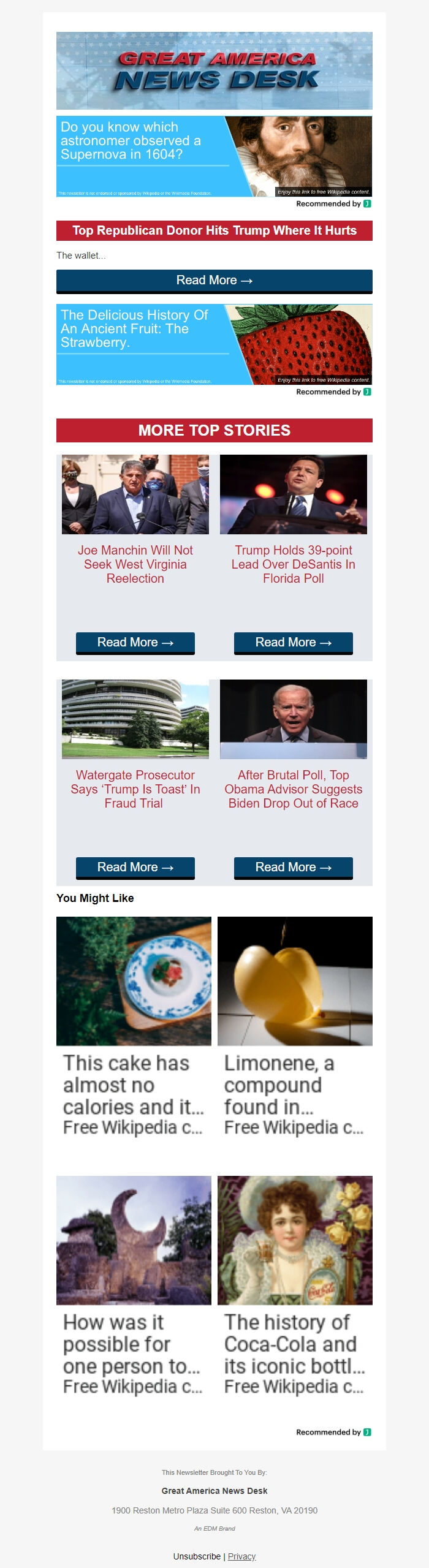The width and height of the screenshot is (429, 1568).
Task: Open the 1604 Supernova astronomer banner
Action: click(214, 156)
